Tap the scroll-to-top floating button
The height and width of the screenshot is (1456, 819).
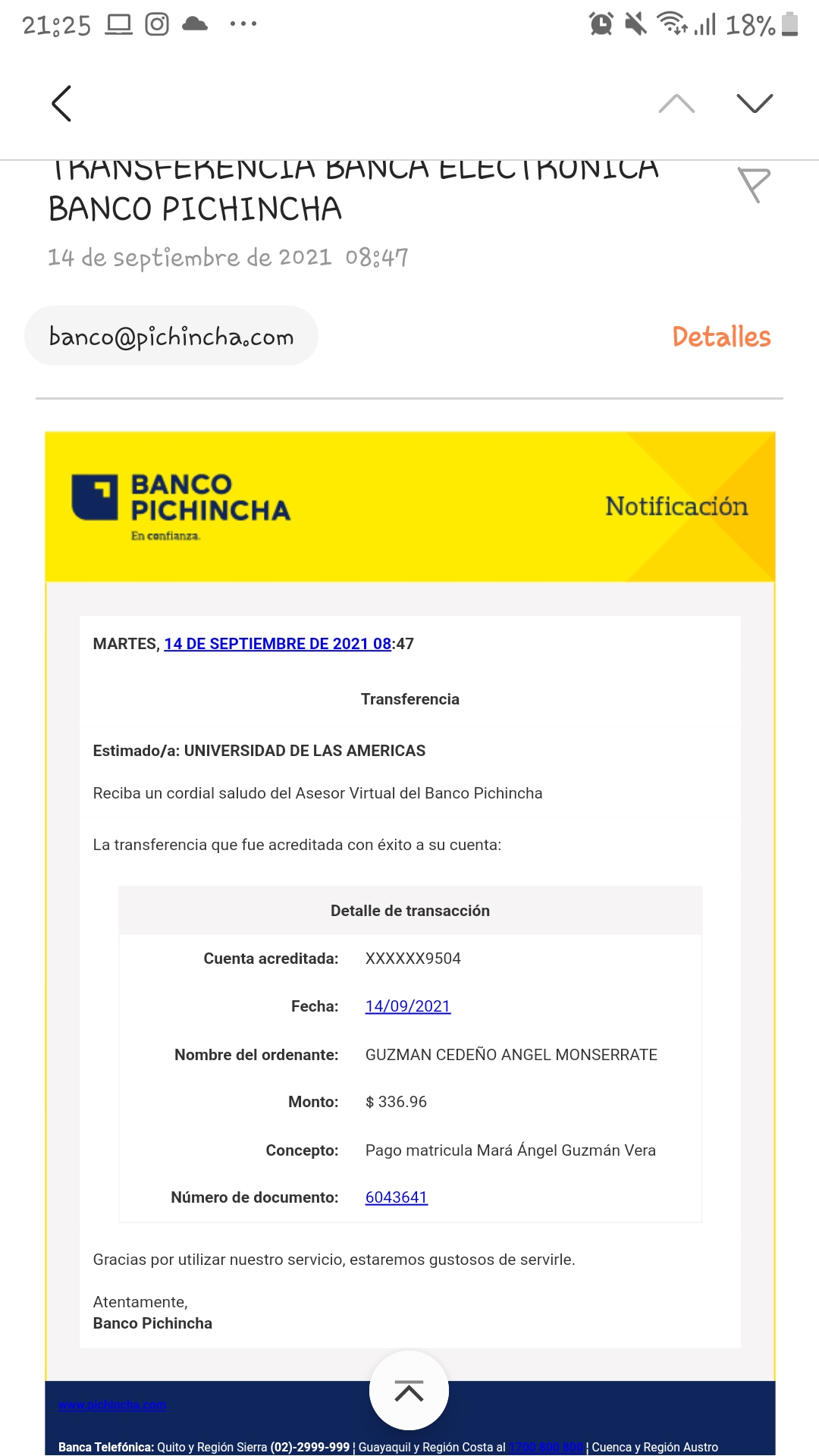(409, 1391)
